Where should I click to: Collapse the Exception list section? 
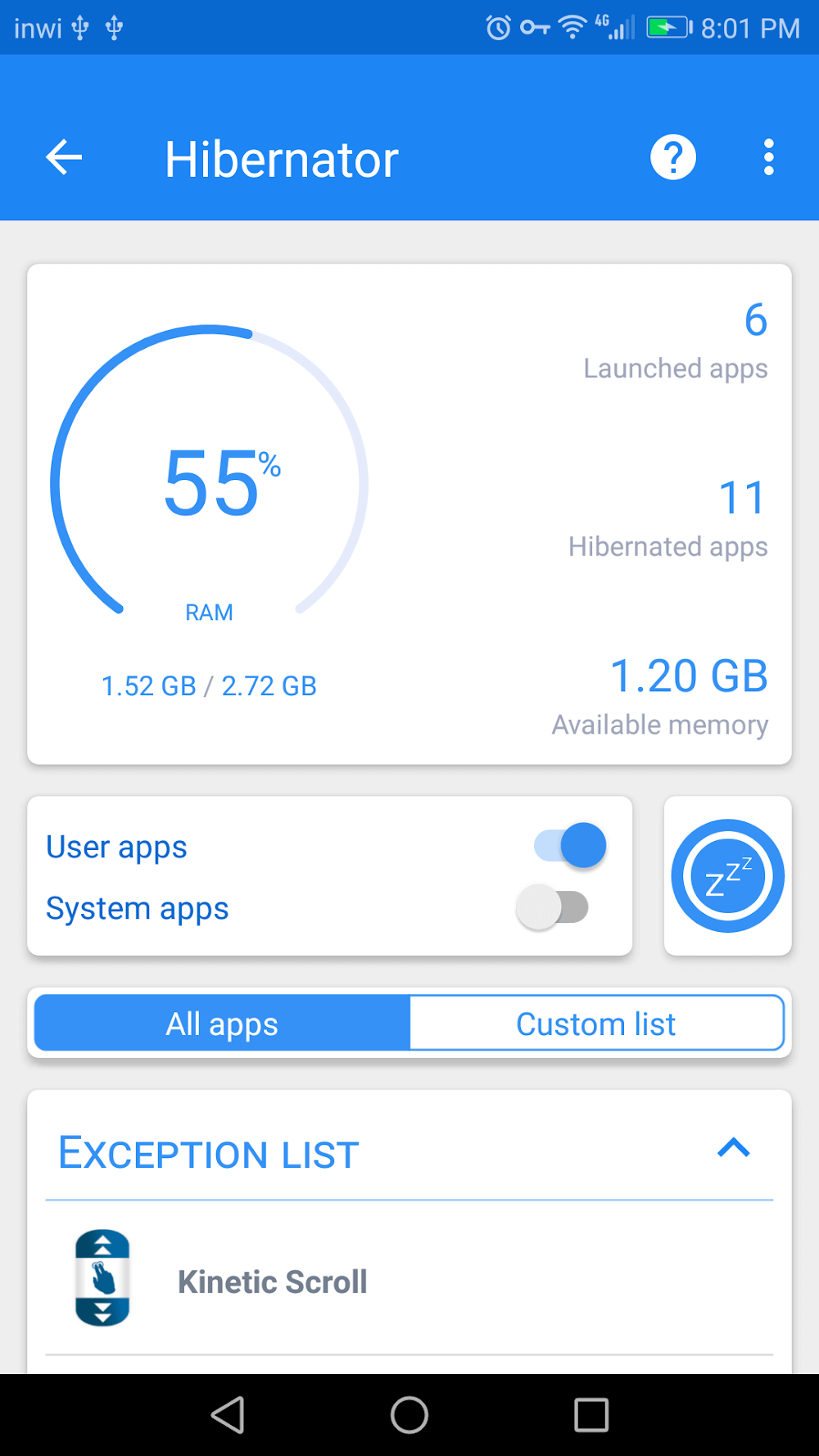coord(733,1148)
